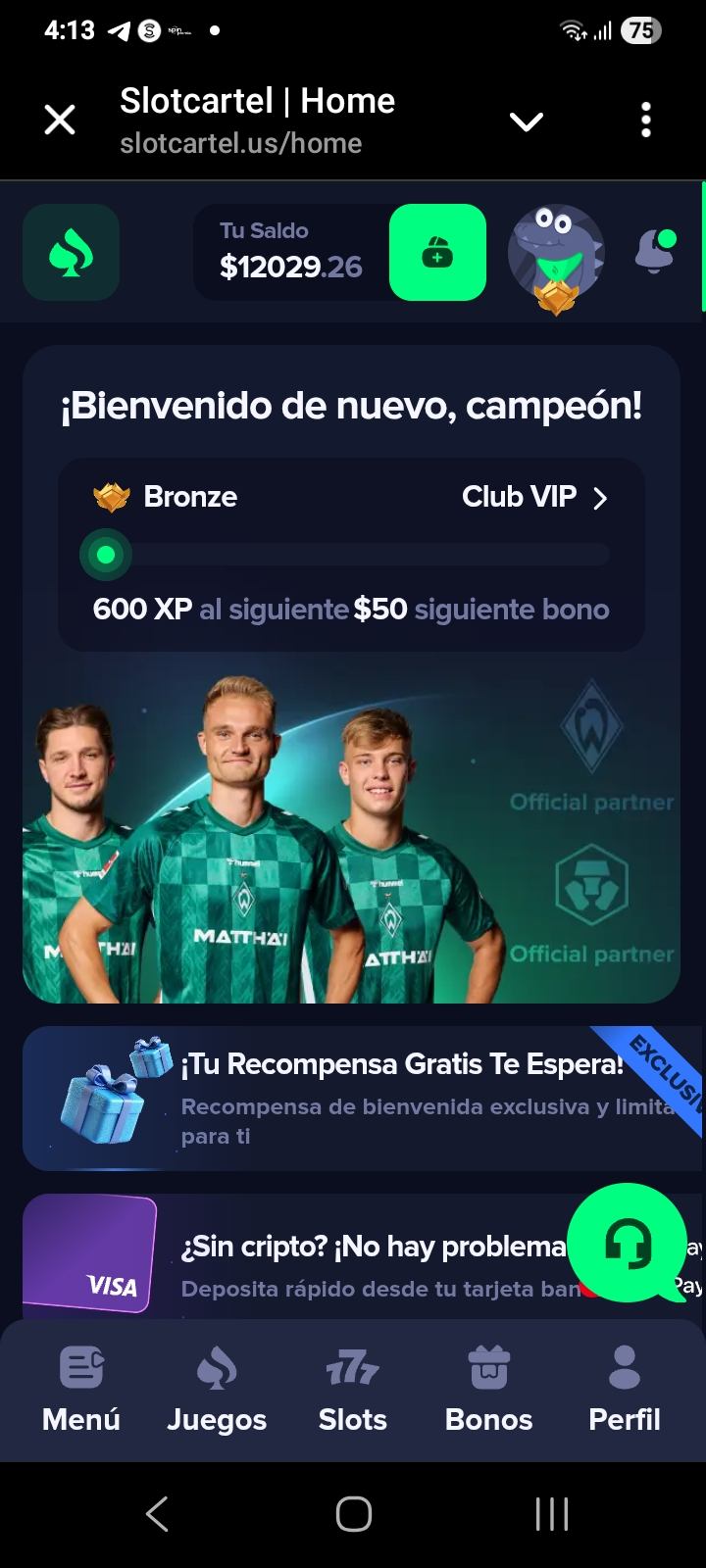Open the green wallet deposit button
The height and width of the screenshot is (1568, 706).
(x=437, y=253)
